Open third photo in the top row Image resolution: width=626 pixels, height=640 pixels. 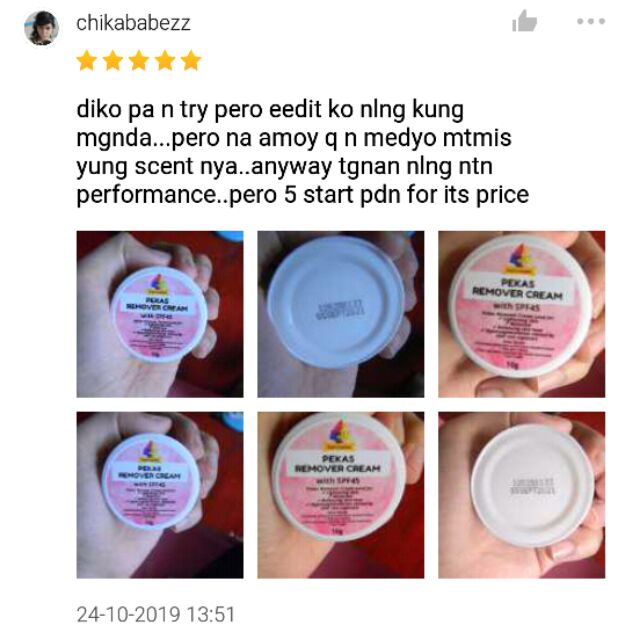coord(522,314)
